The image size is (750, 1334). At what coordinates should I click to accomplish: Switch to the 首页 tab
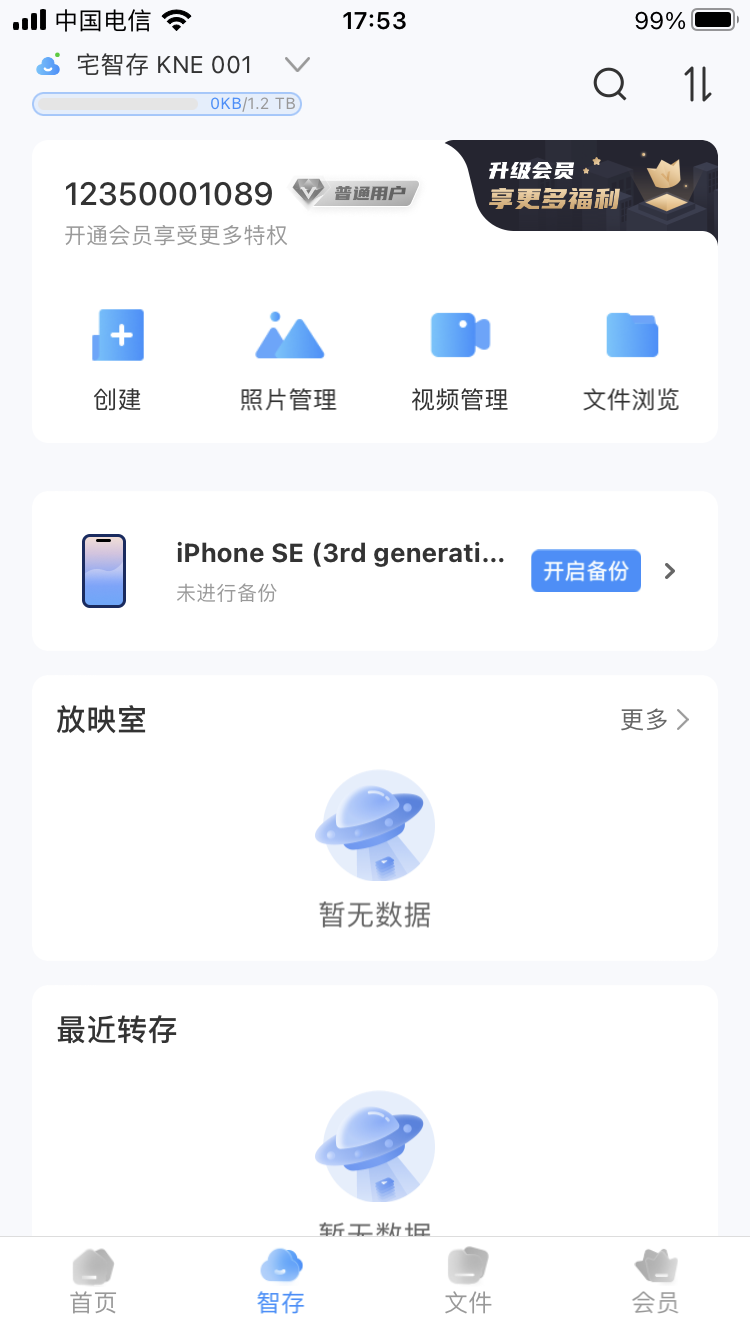pos(93,1282)
